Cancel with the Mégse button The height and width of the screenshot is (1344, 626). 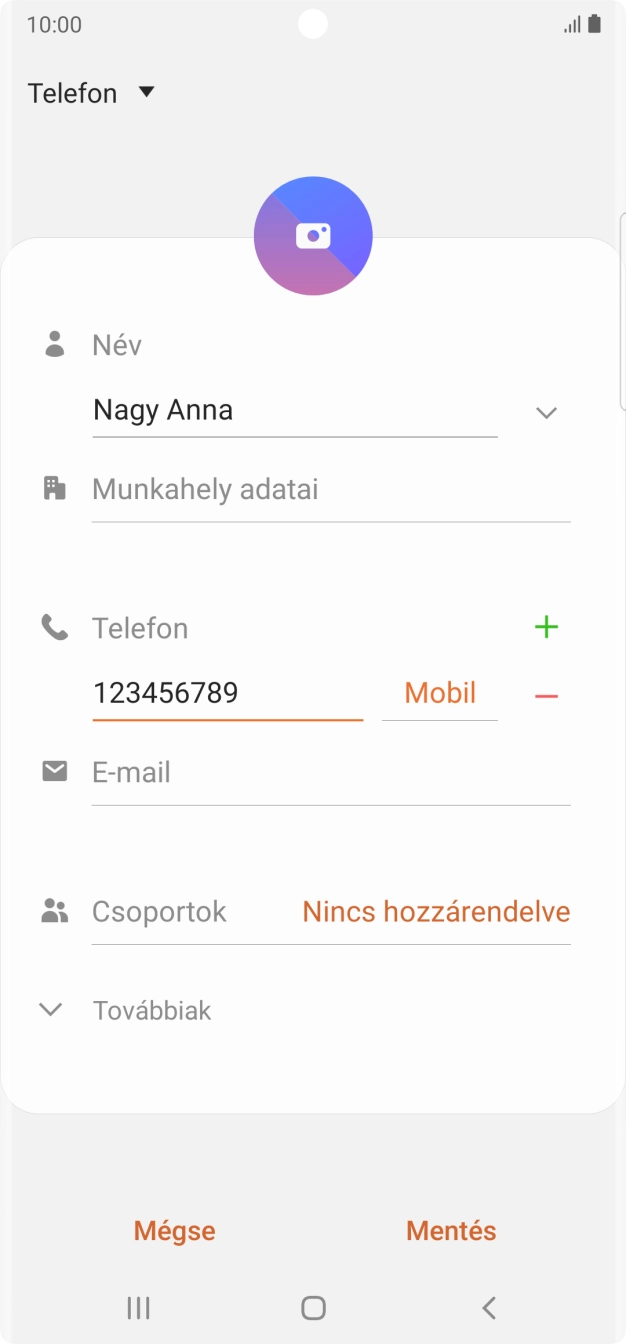click(x=175, y=1231)
